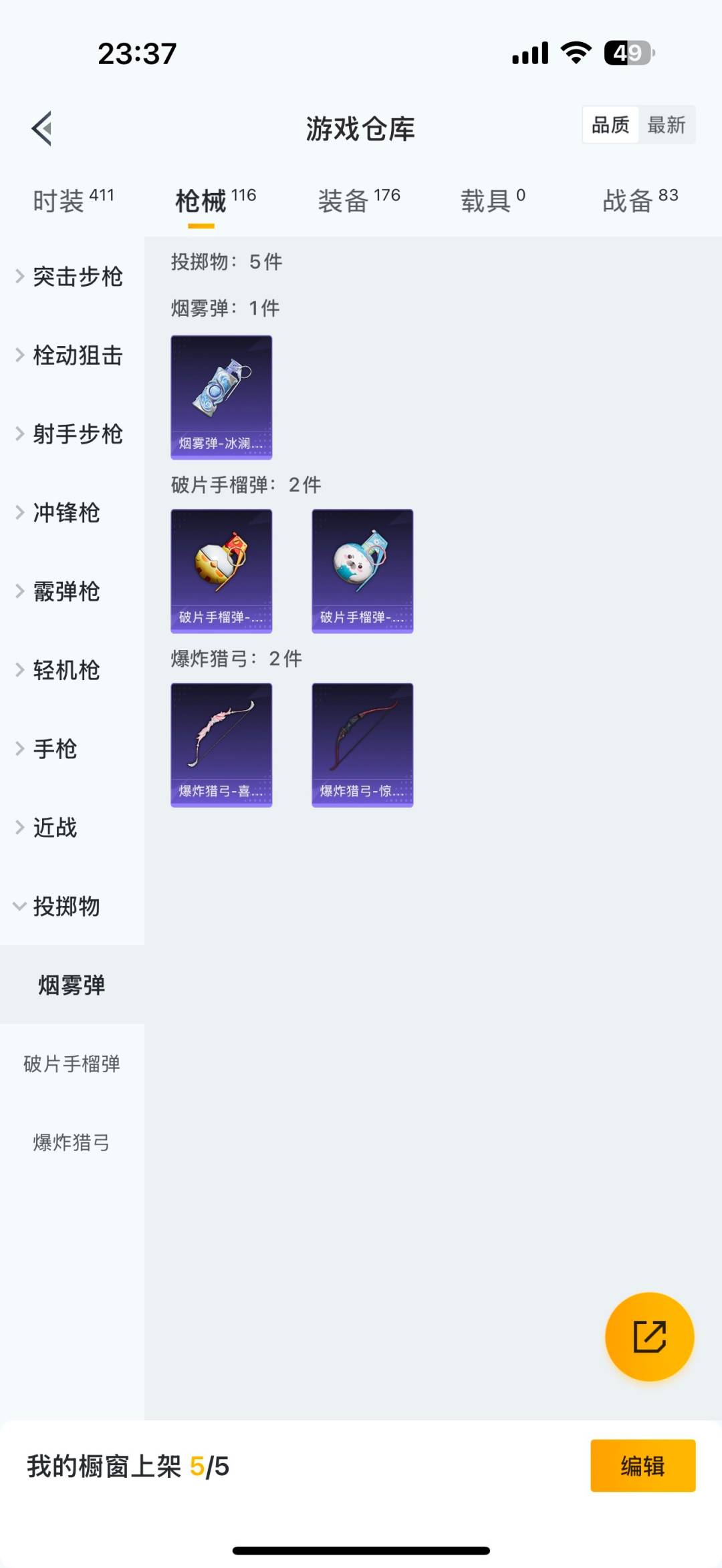Select the 爆炸猎弓 sidebar subcategory
Screen dimensions: 722x1568
click(72, 1143)
